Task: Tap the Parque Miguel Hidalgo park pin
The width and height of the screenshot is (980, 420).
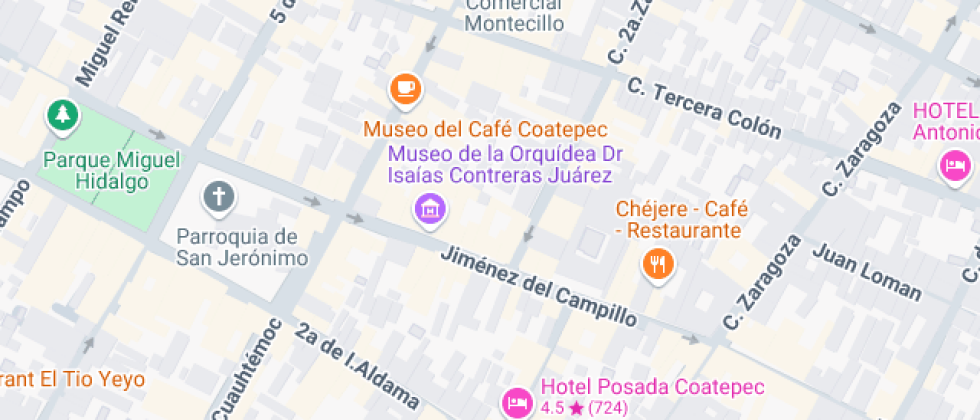Action: coord(63,116)
